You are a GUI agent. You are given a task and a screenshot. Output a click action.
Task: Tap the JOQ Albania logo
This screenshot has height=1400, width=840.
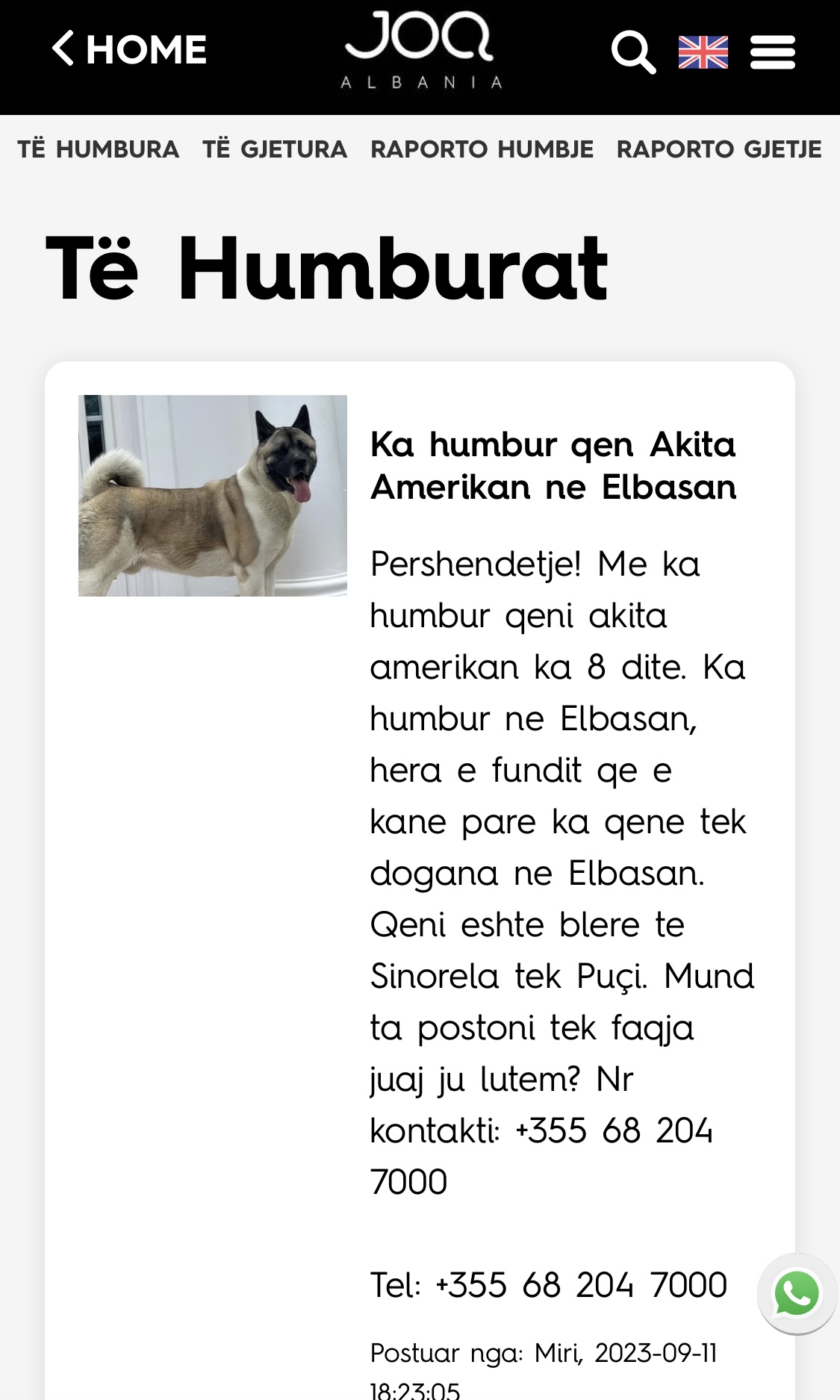pyautogui.click(x=420, y=50)
